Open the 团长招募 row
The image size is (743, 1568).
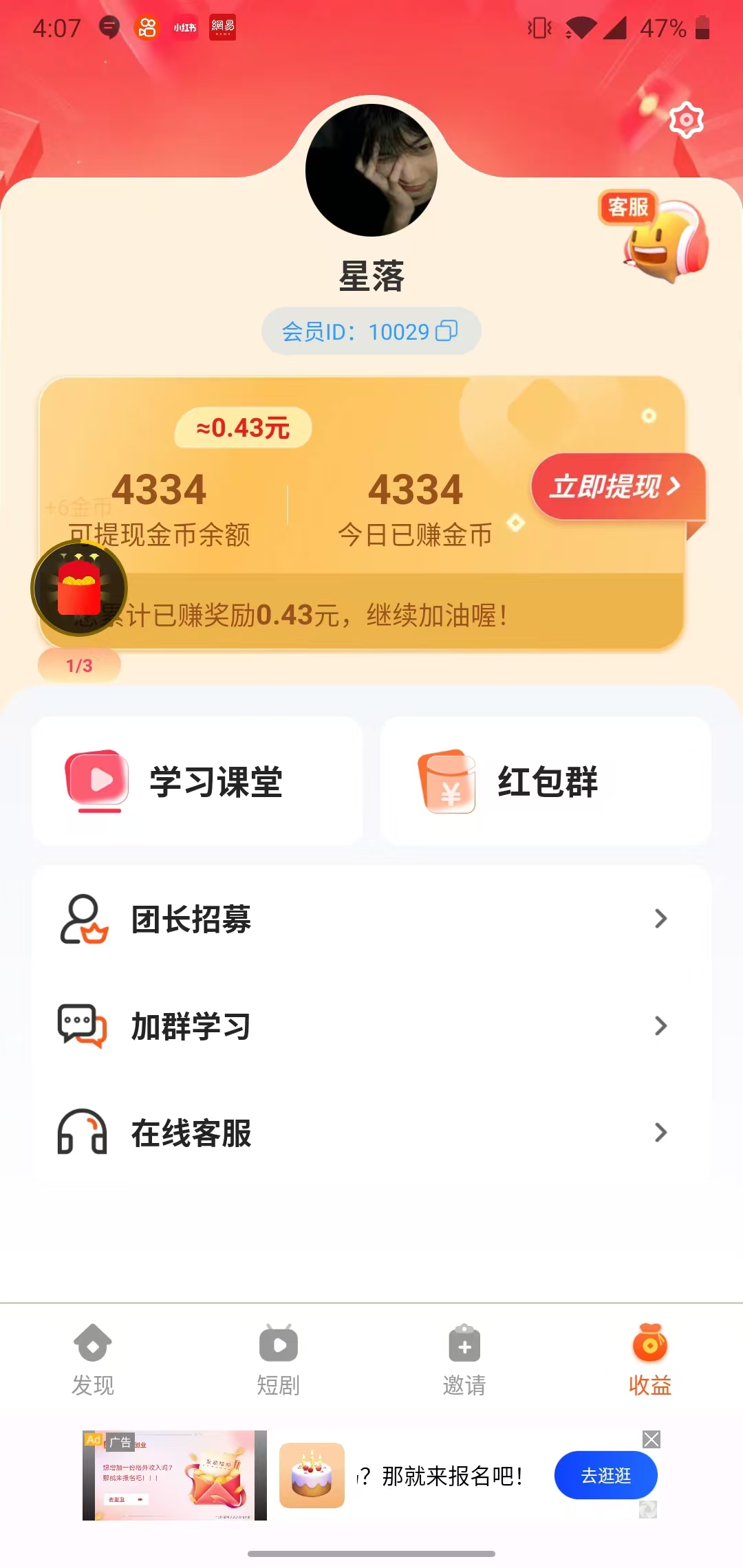point(371,919)
